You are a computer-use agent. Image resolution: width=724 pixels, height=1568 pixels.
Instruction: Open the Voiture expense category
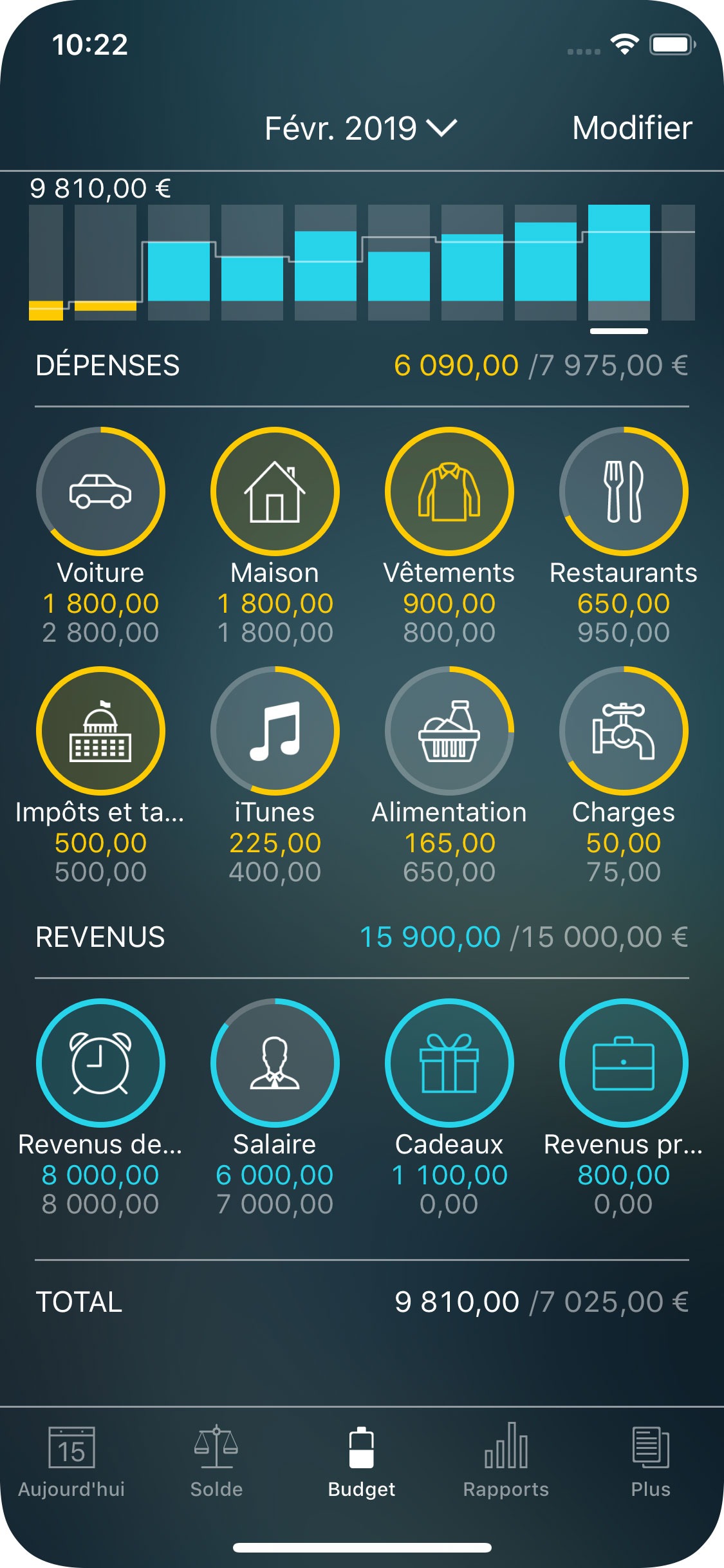[x=100, y=490]
